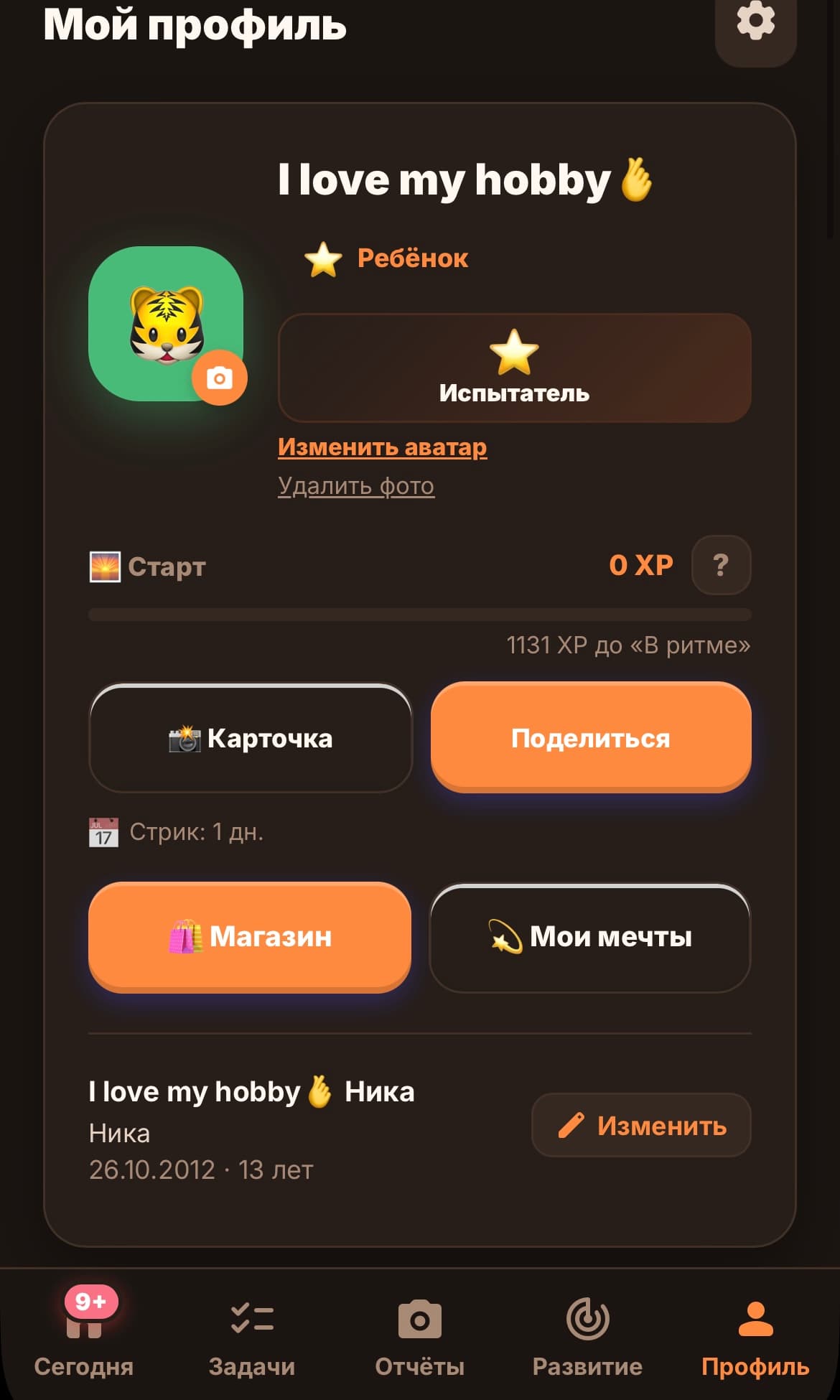Tap the Удалить фото link
Screen dimensions: 840x1400
[356, 486]
